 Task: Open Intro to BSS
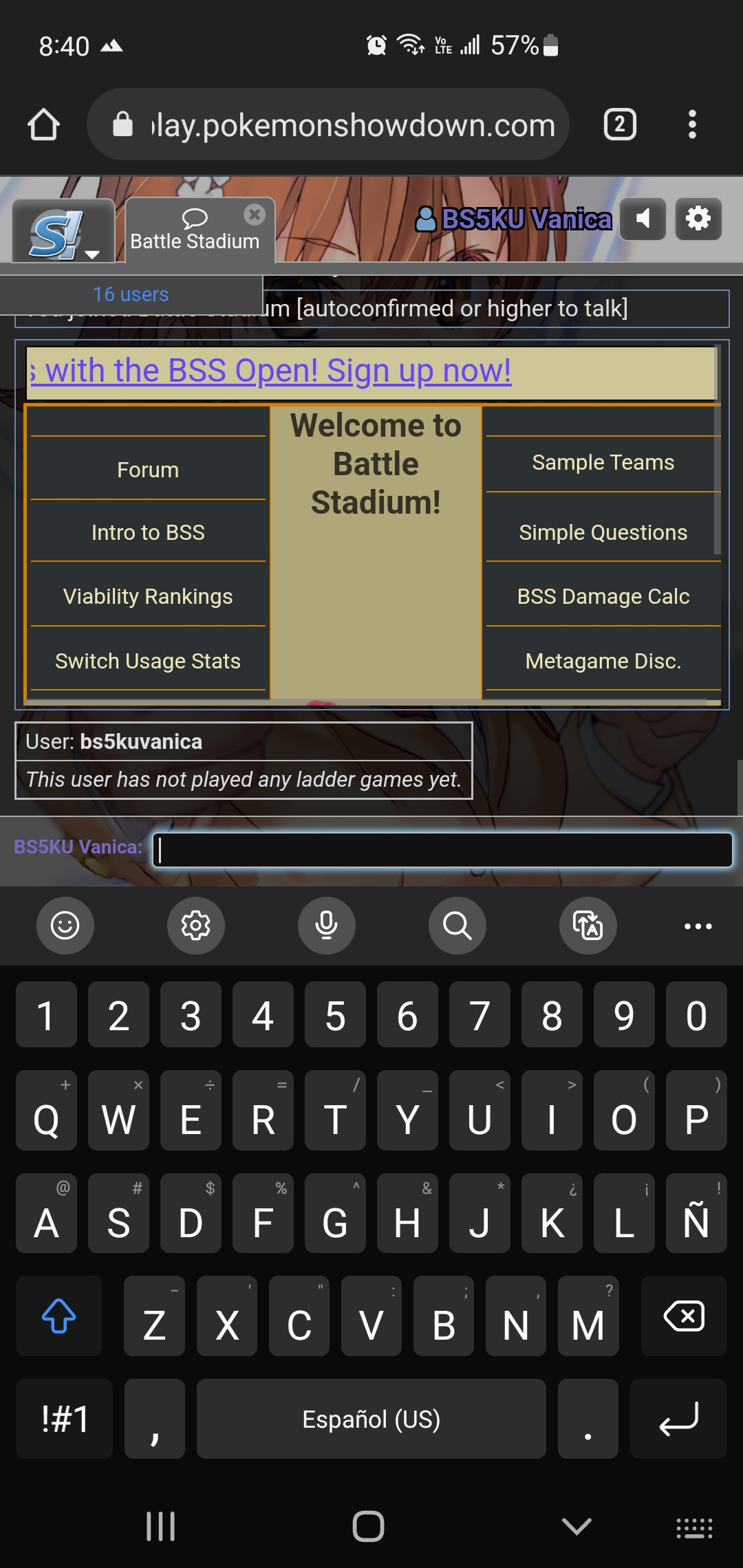(148, 532)
